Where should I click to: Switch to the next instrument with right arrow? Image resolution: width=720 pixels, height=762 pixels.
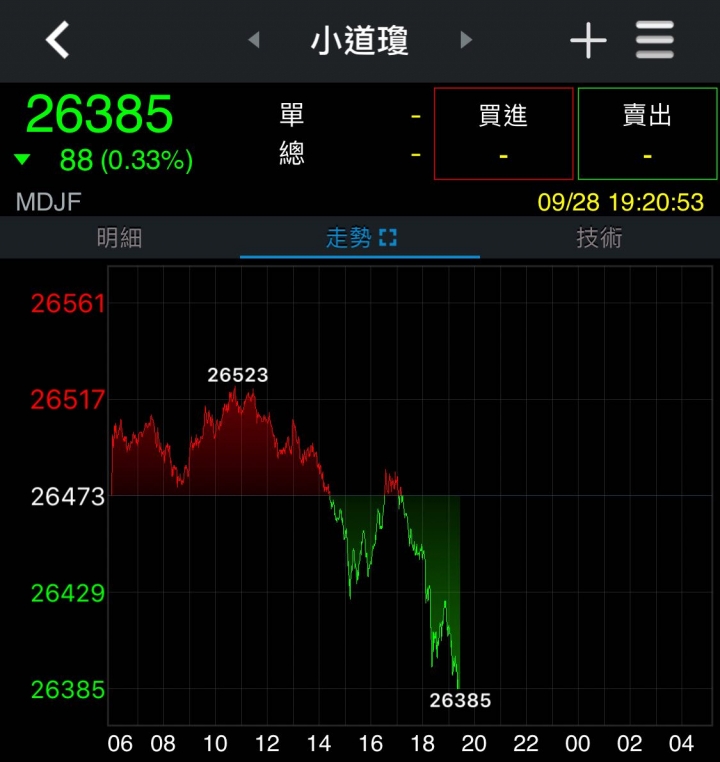(465, 40)
